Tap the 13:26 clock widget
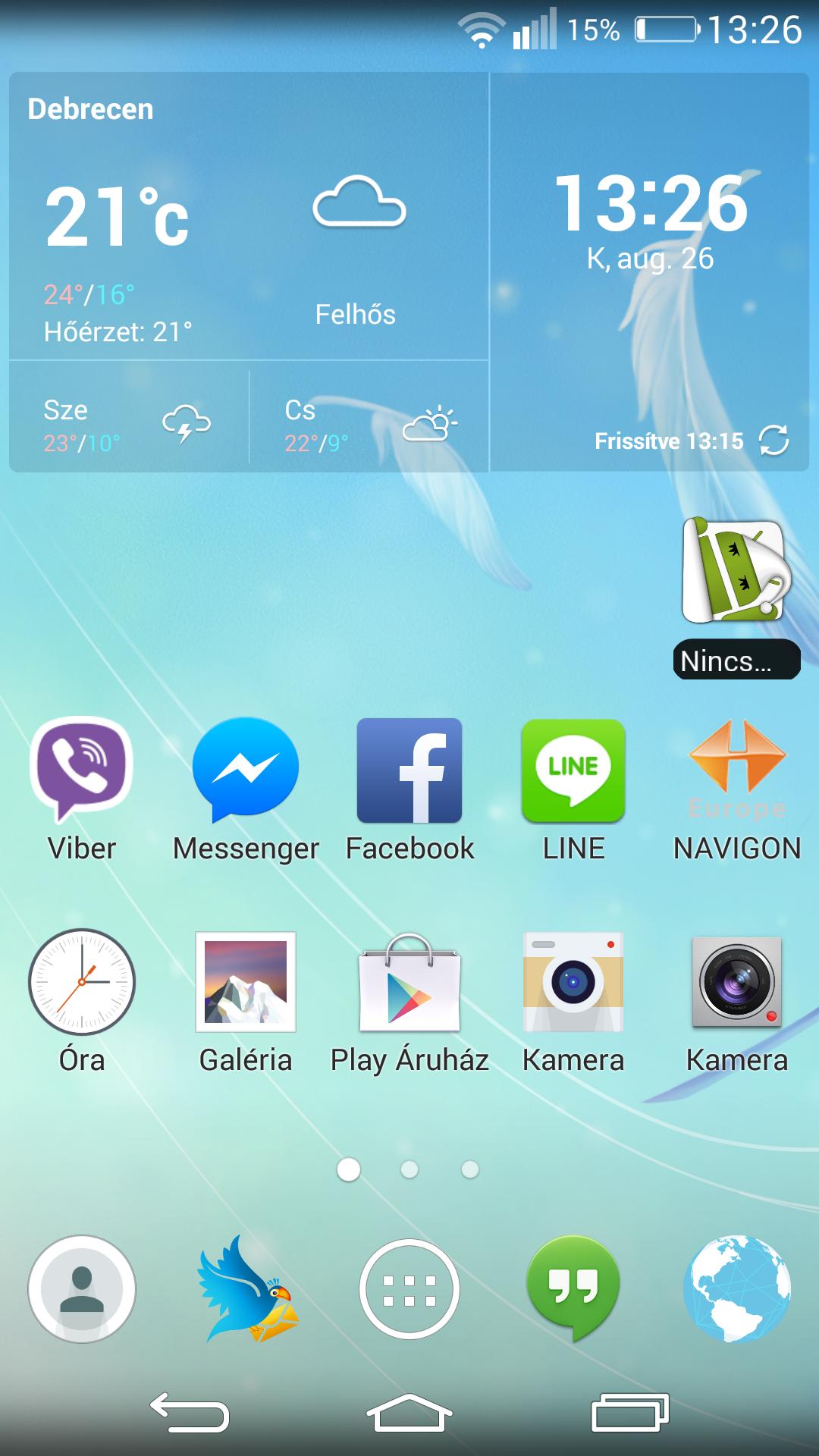This screenshot has height=1456, width=819. pos(651,203)
